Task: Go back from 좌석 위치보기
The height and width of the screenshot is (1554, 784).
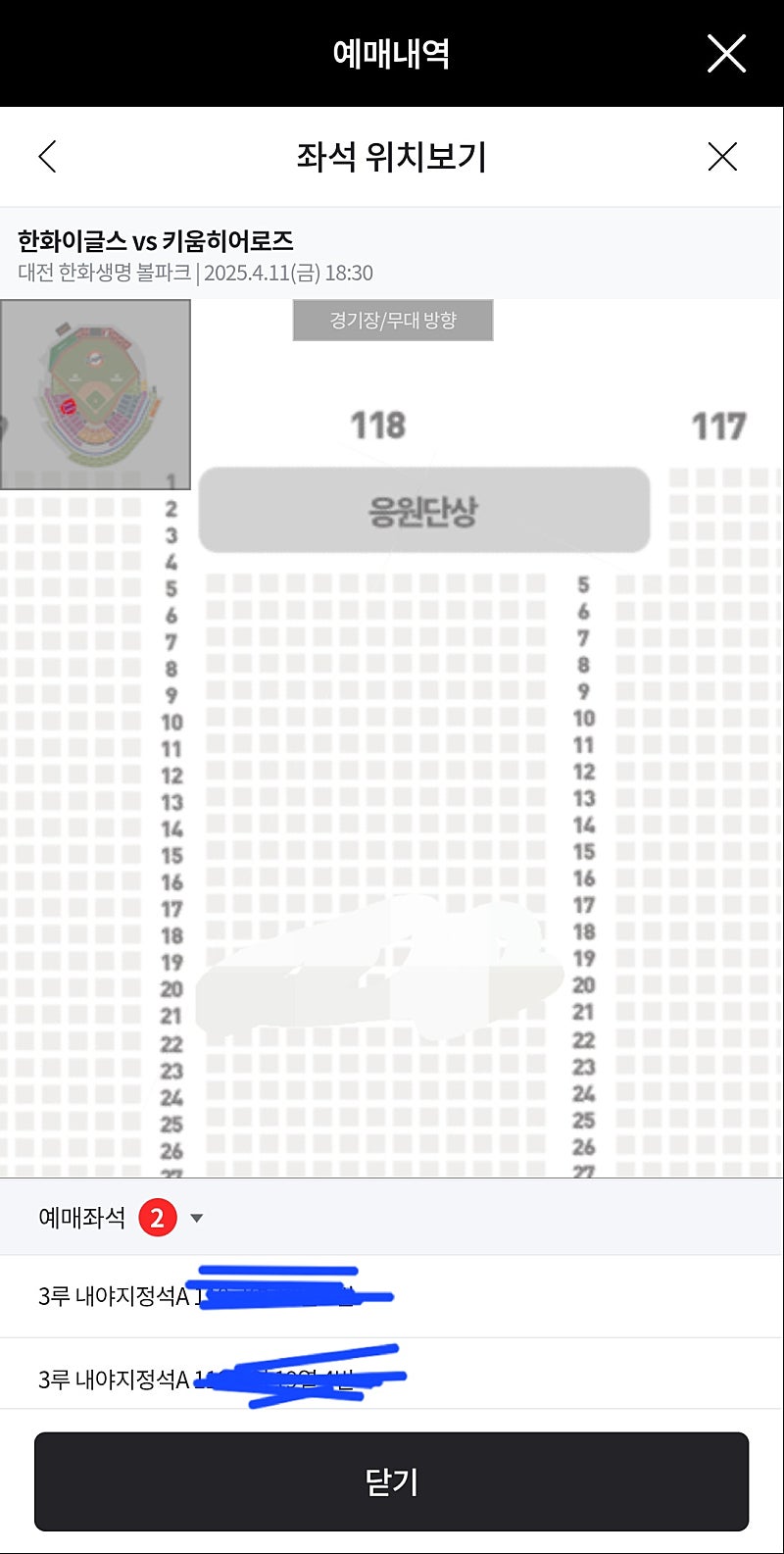Action: point(47,157)
